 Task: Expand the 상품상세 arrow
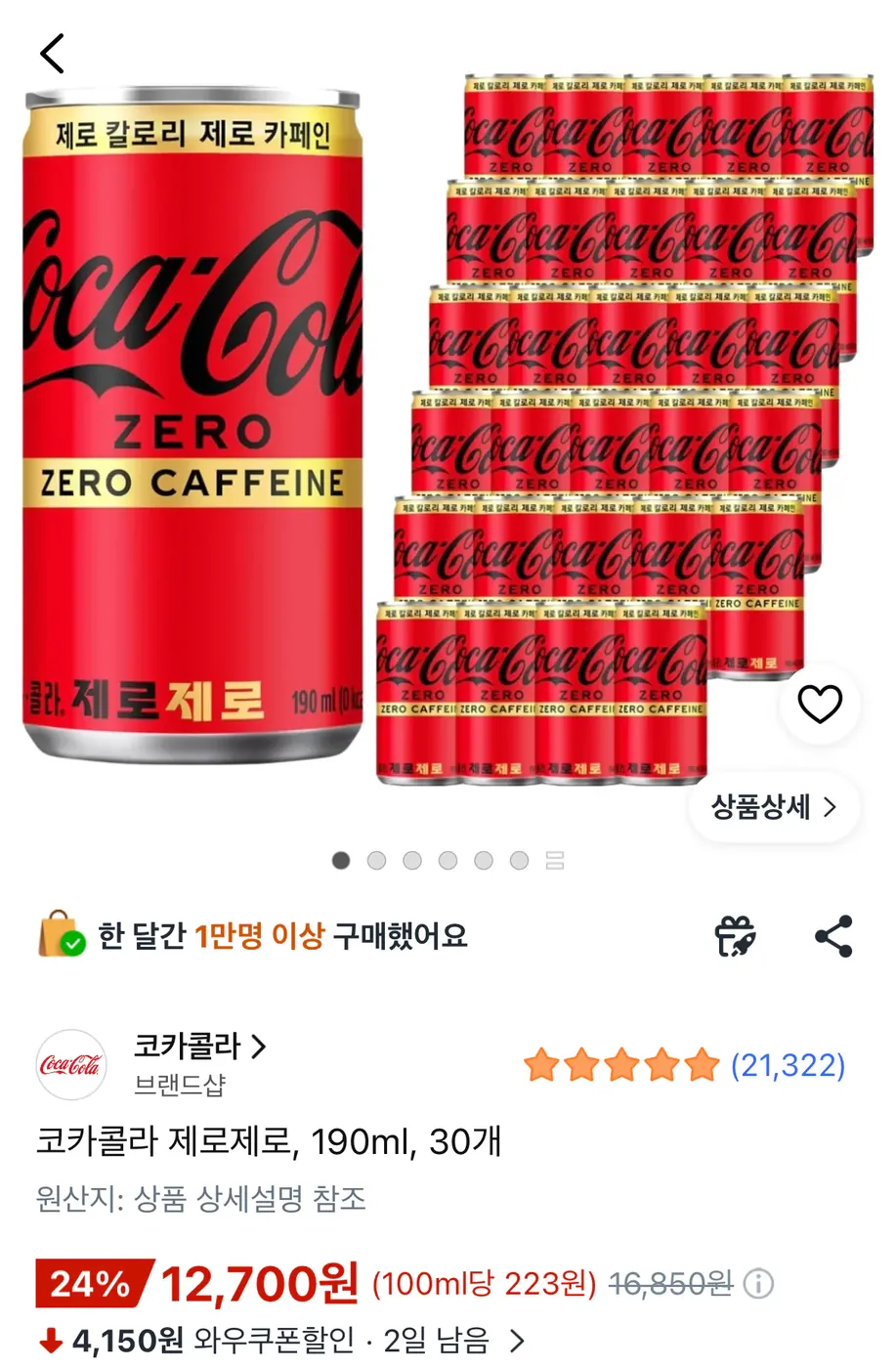coord(831,808)
